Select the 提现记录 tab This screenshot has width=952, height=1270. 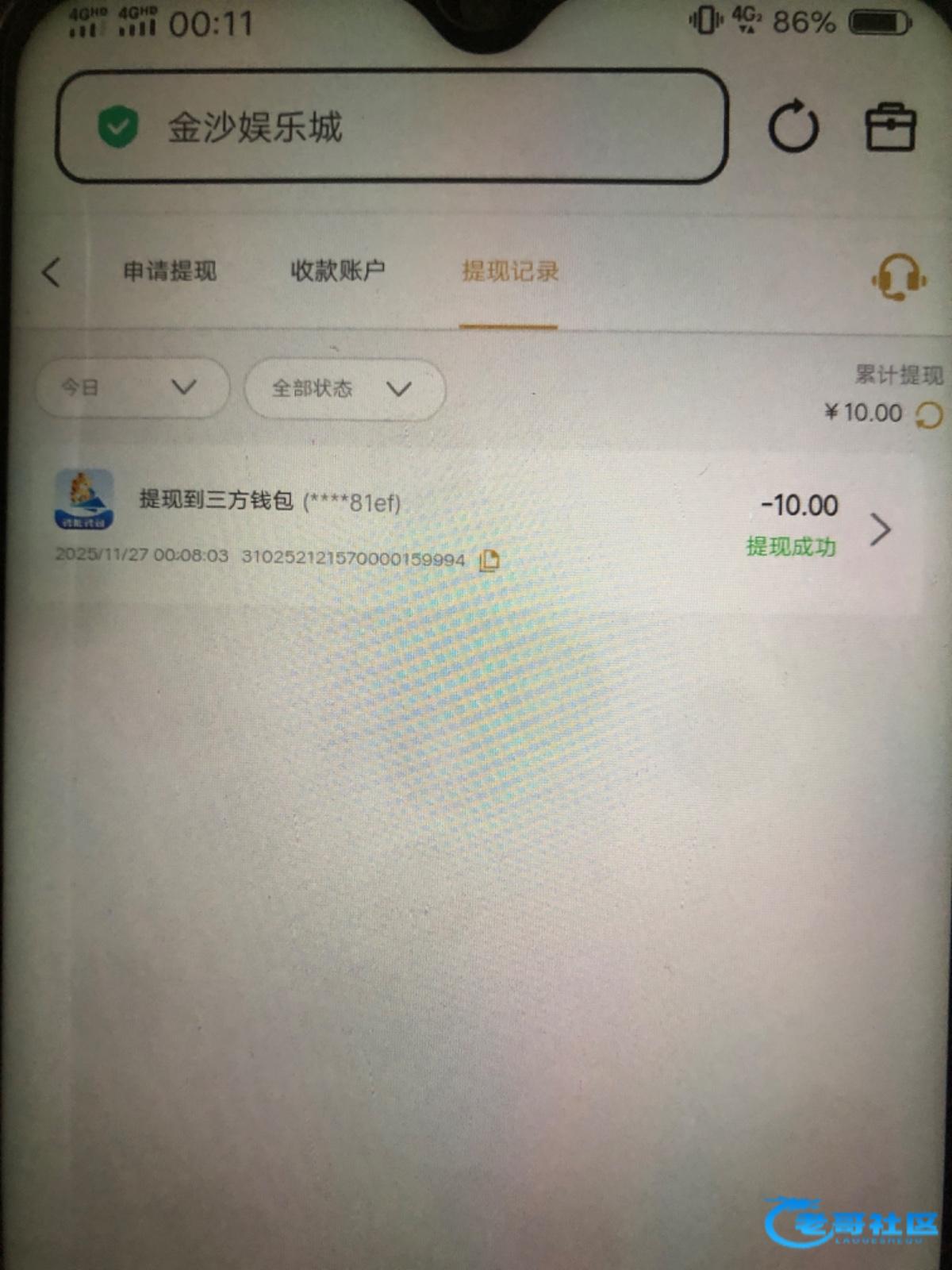pyautogui.click(x=510, y=271)
